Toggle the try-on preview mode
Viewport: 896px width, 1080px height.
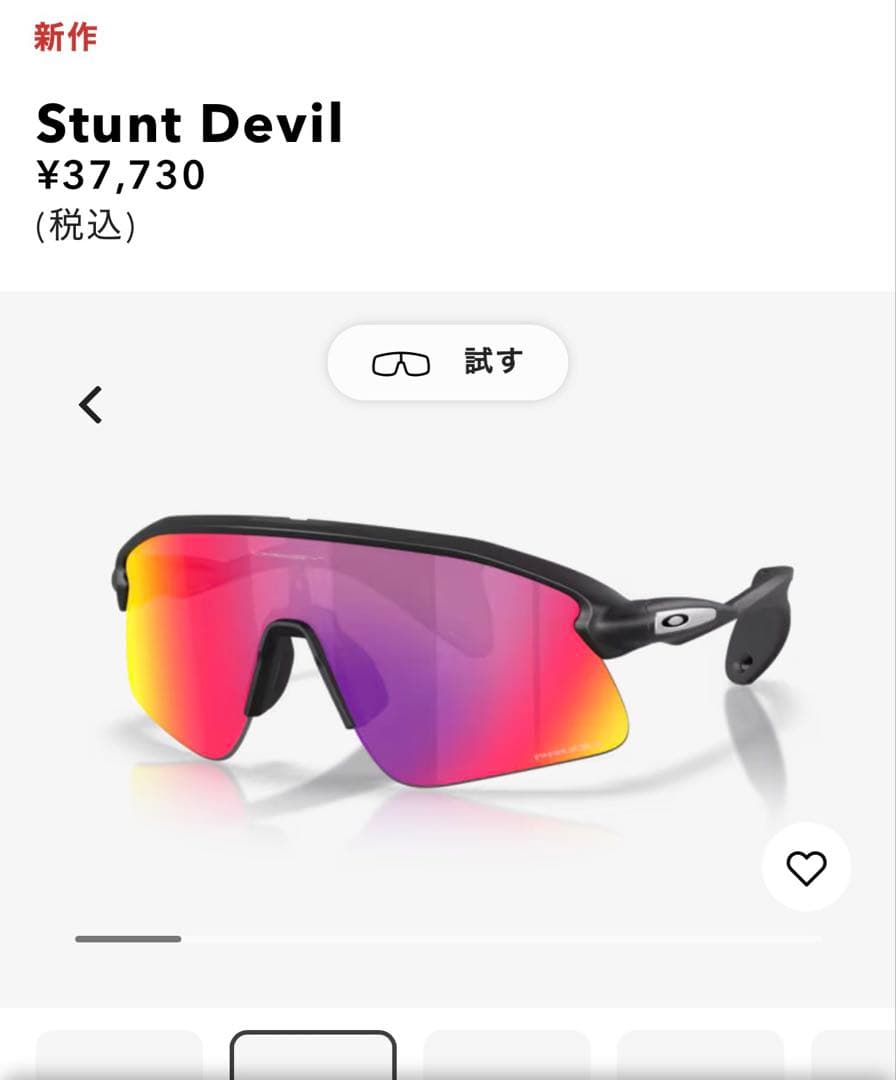tap(447, 363)
